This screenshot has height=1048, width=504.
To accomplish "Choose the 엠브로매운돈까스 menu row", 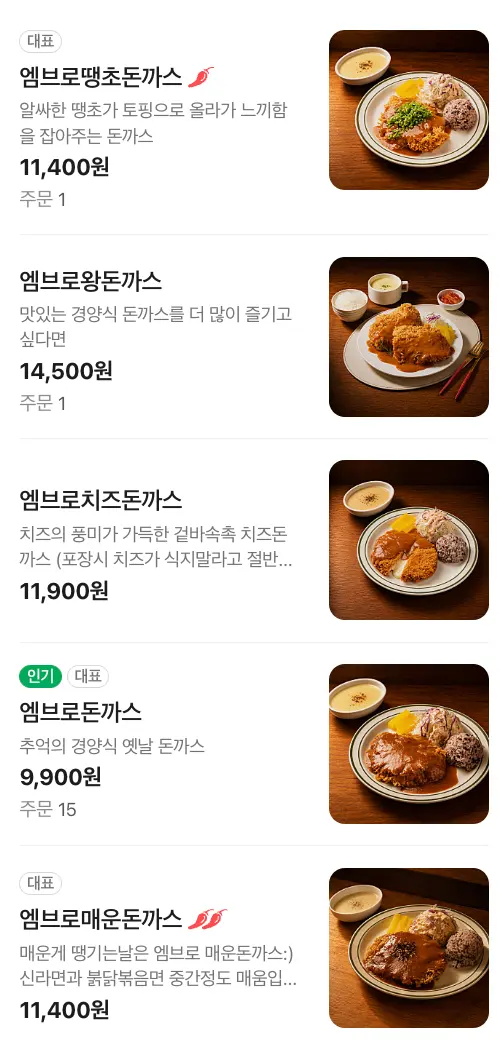I will 253,947.
